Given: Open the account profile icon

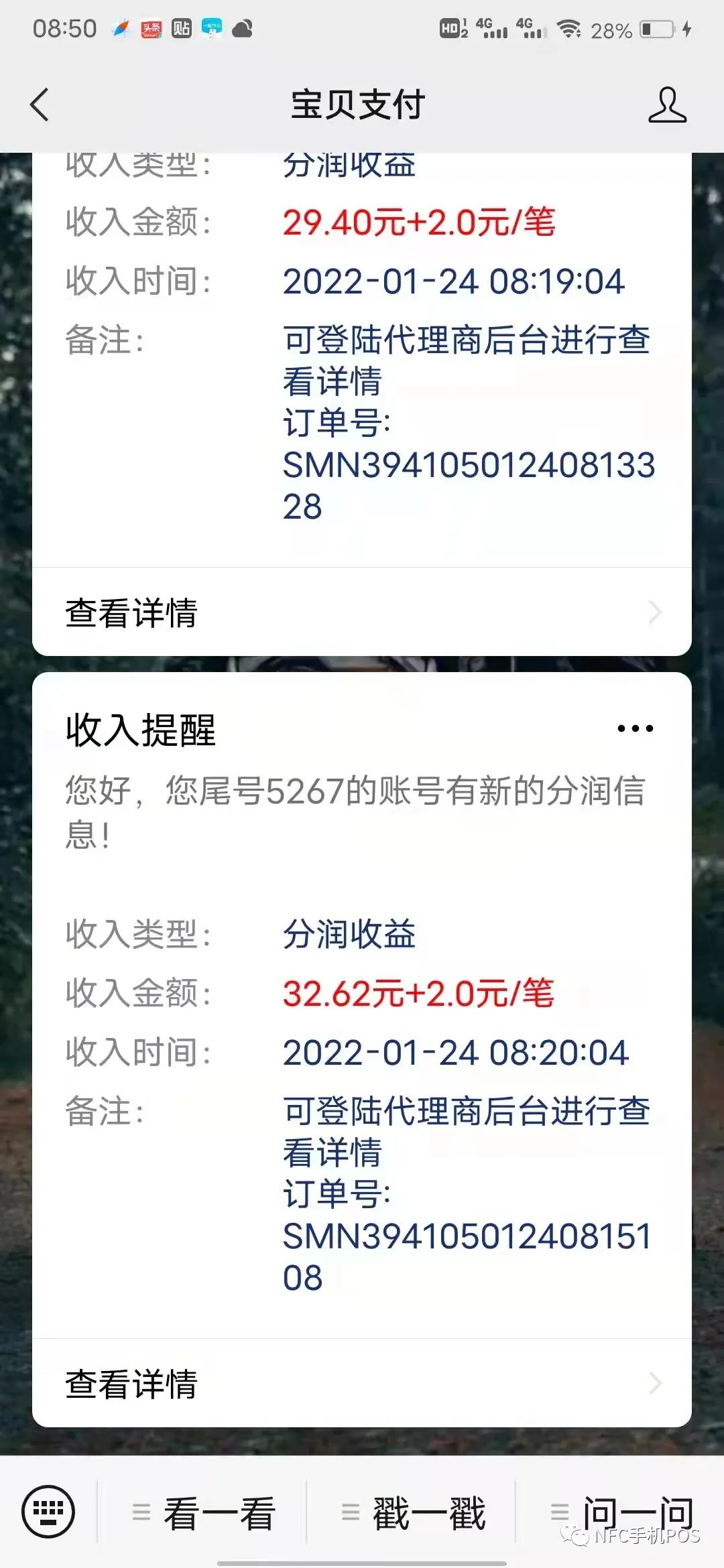Looking at the screenshot, I should 667,105.
